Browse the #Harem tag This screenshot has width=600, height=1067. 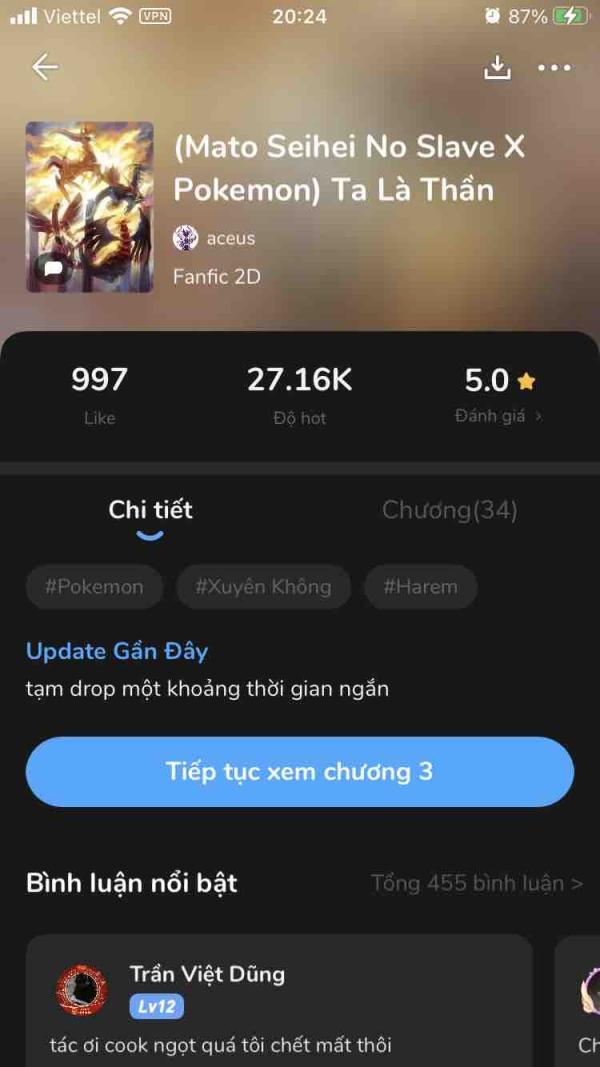pos(420,587)
